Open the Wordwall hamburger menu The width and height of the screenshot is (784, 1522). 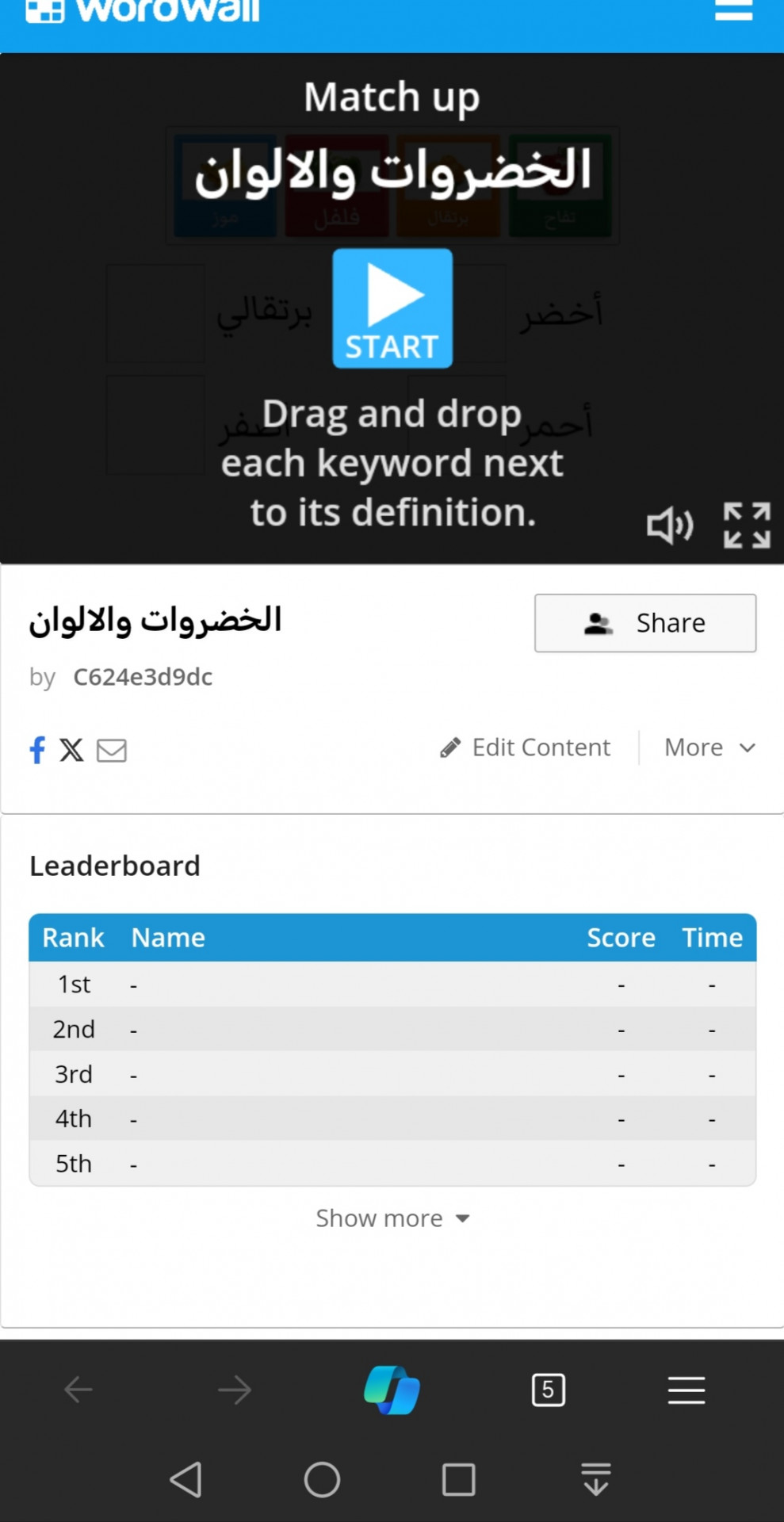(733, 10)
